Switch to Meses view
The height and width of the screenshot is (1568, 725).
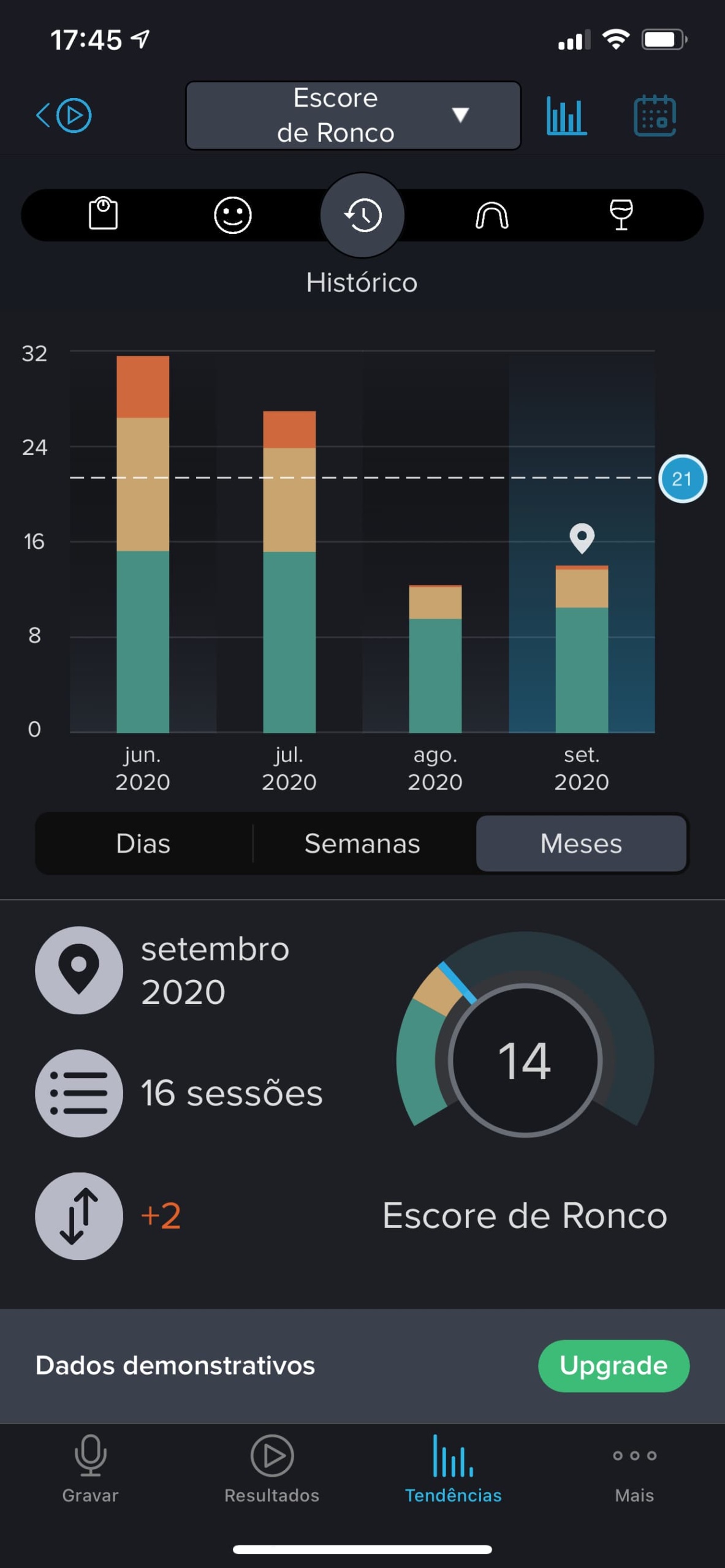[x=581, y=843]
